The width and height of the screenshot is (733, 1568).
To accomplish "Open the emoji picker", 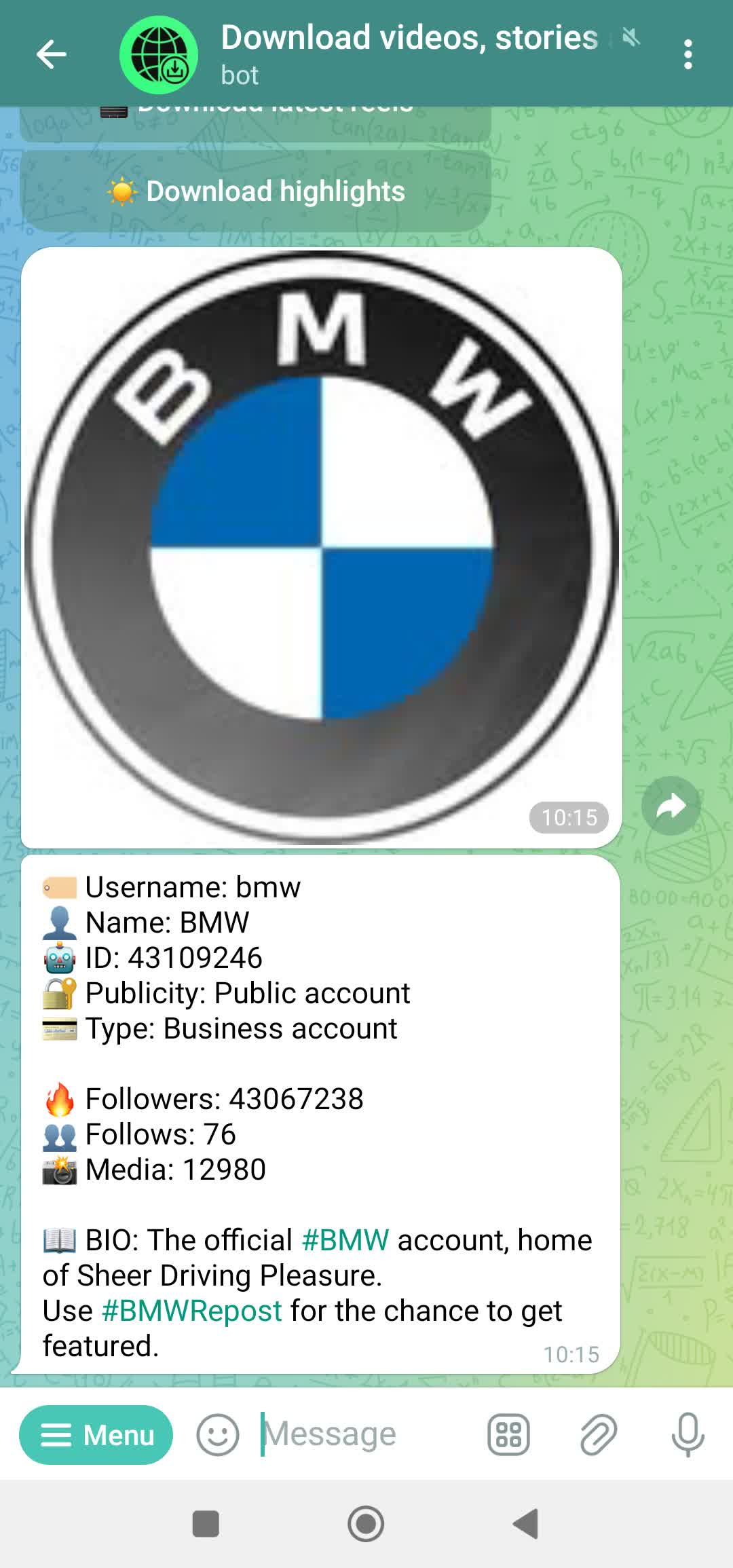I will (219, 1434).
